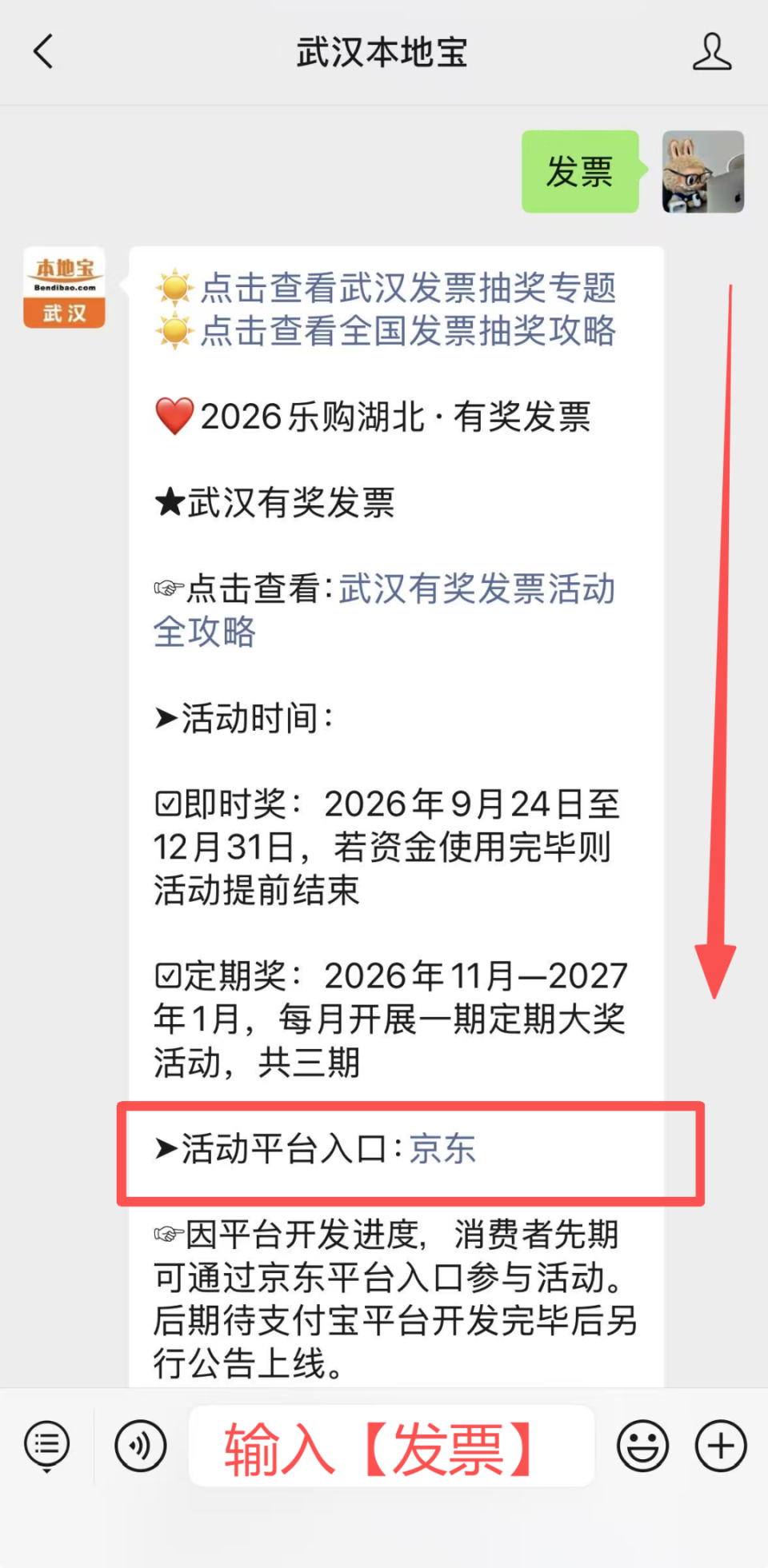Image resolution: width=768 pixels, height=1568 pixels.
Task: Open 武汉有奖发票活动全攻略 link
Action: (384, 610)
